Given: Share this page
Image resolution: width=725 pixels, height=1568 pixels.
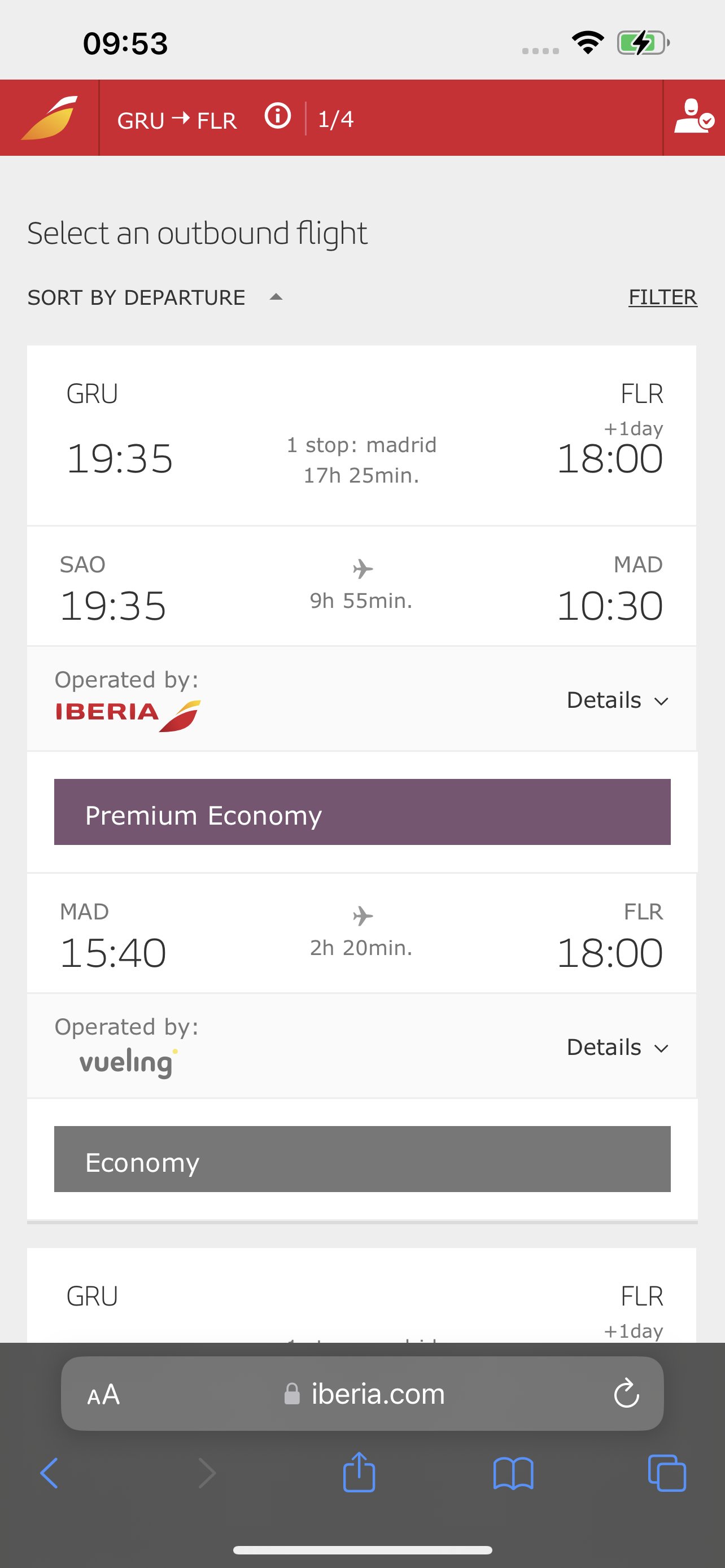Looking at the screenshot, I should tap(359, 1472).
